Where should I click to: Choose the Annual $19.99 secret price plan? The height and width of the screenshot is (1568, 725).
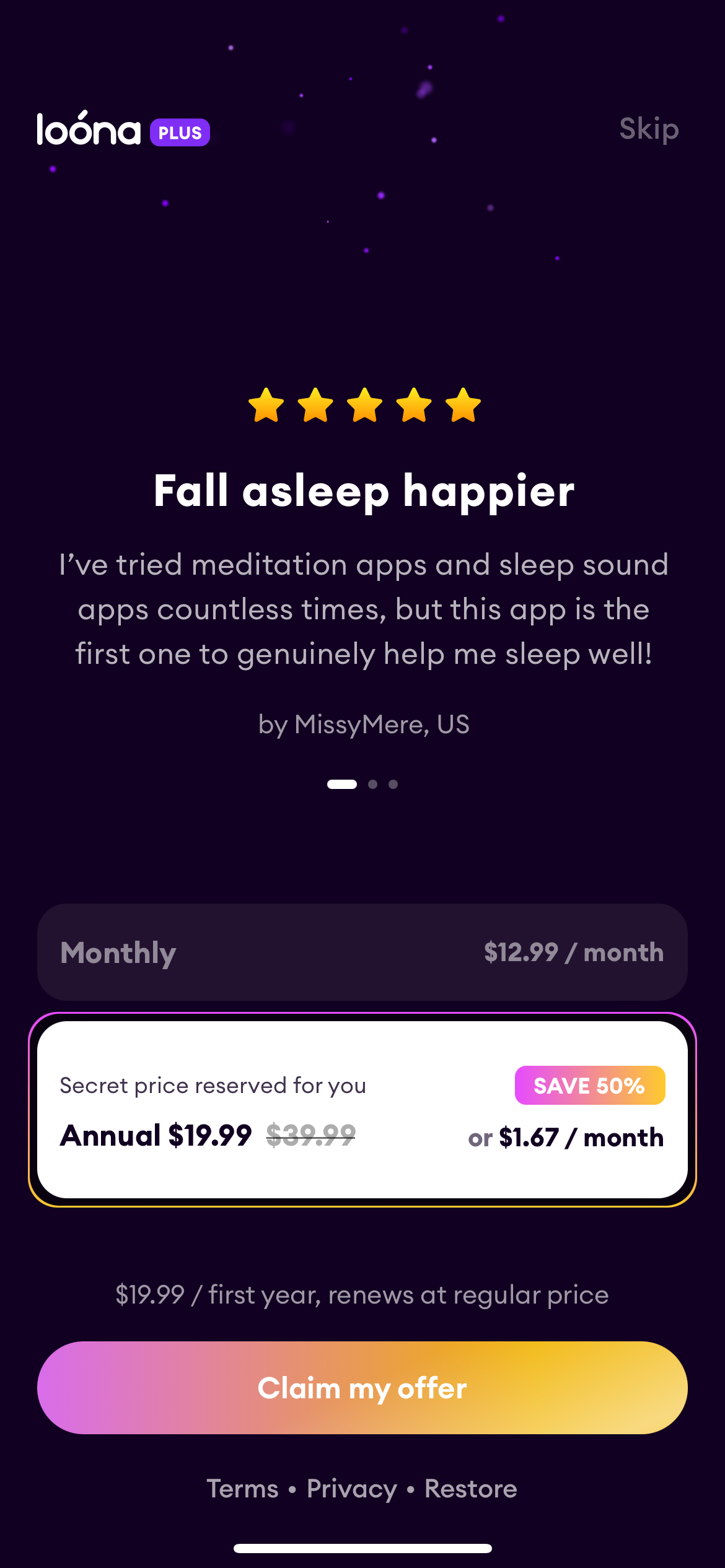point(362,1110)
